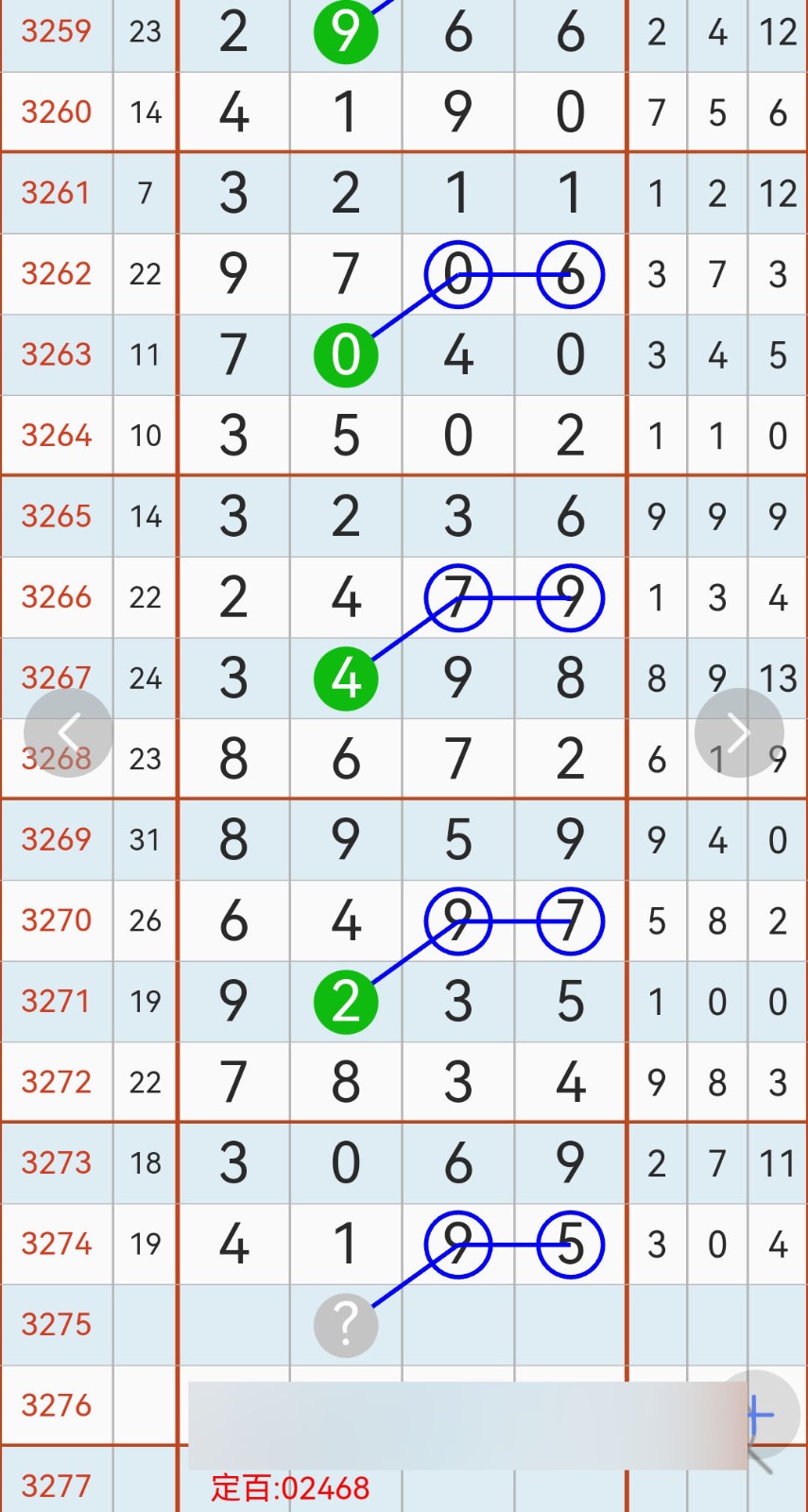Select the green circled 4 in row 3267
The height and width of the screenshot is (1512, 808).
point(346,677)
